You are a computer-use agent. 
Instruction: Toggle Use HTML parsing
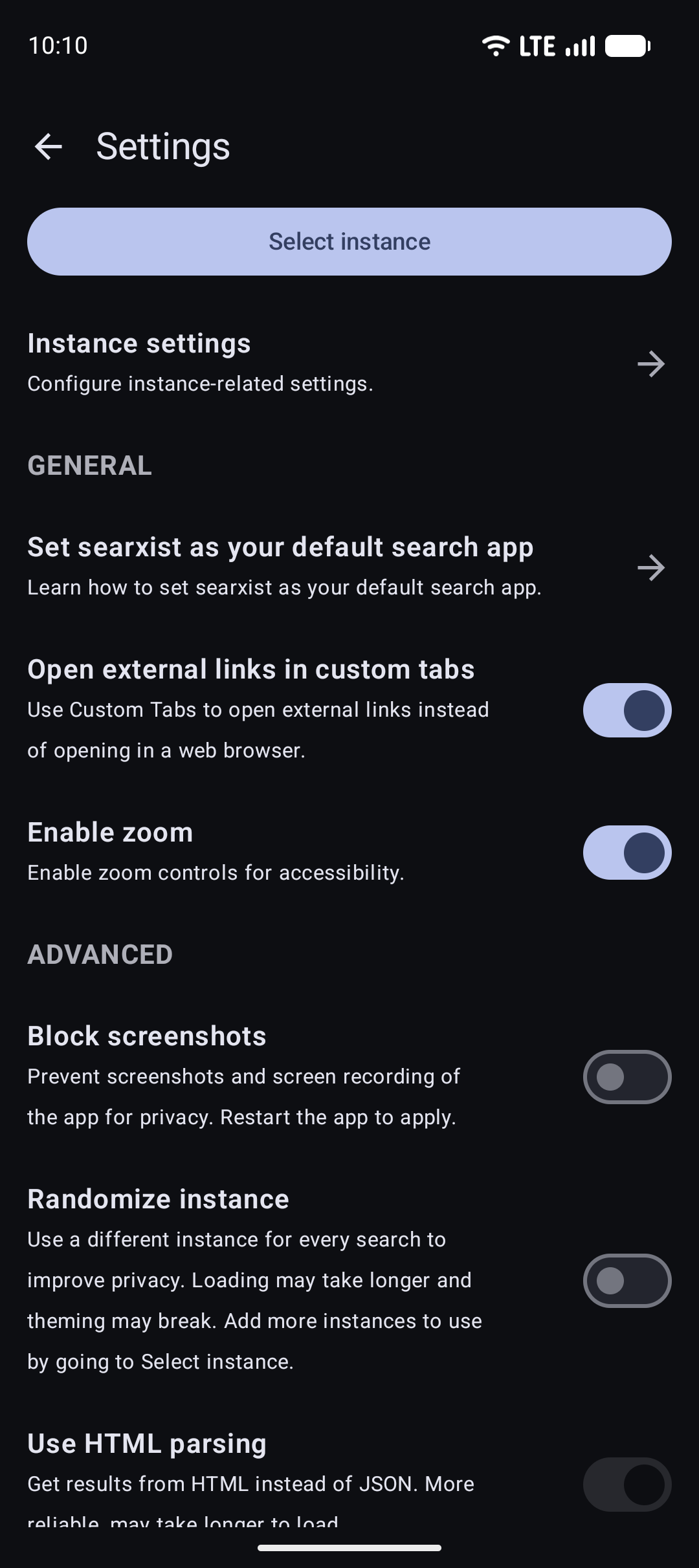pos(627,1484)
